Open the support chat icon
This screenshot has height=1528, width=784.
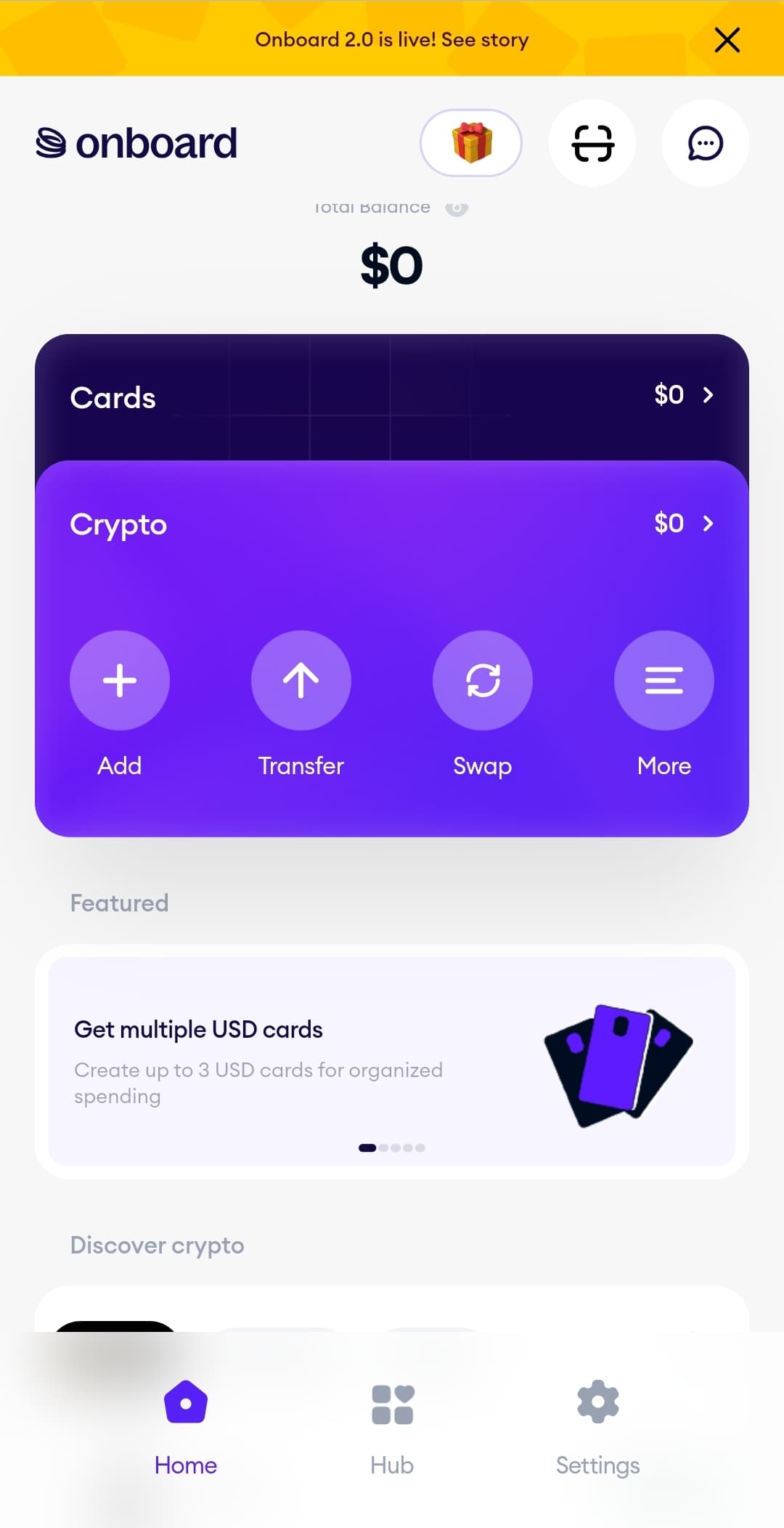(x=705, y=143)
